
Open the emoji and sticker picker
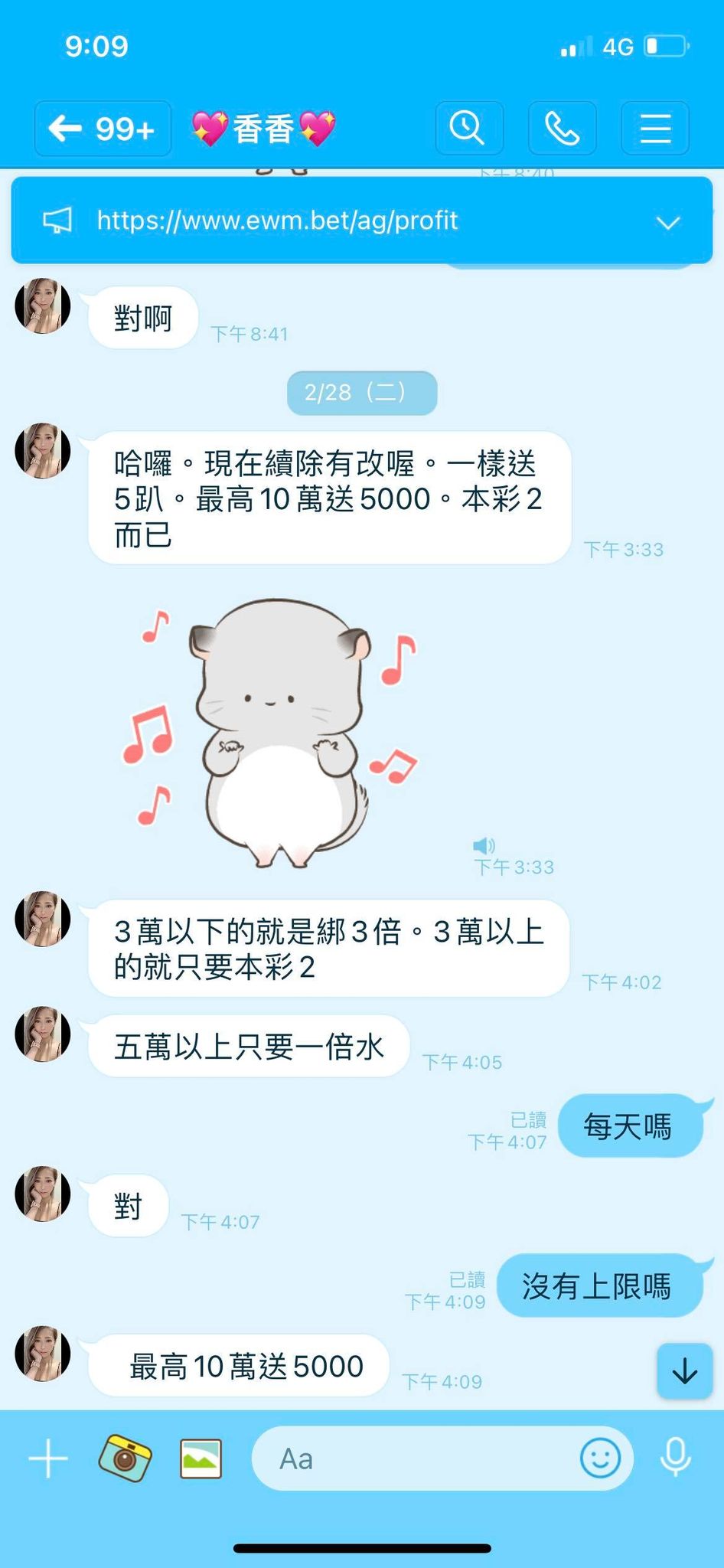click(600, 1459)
